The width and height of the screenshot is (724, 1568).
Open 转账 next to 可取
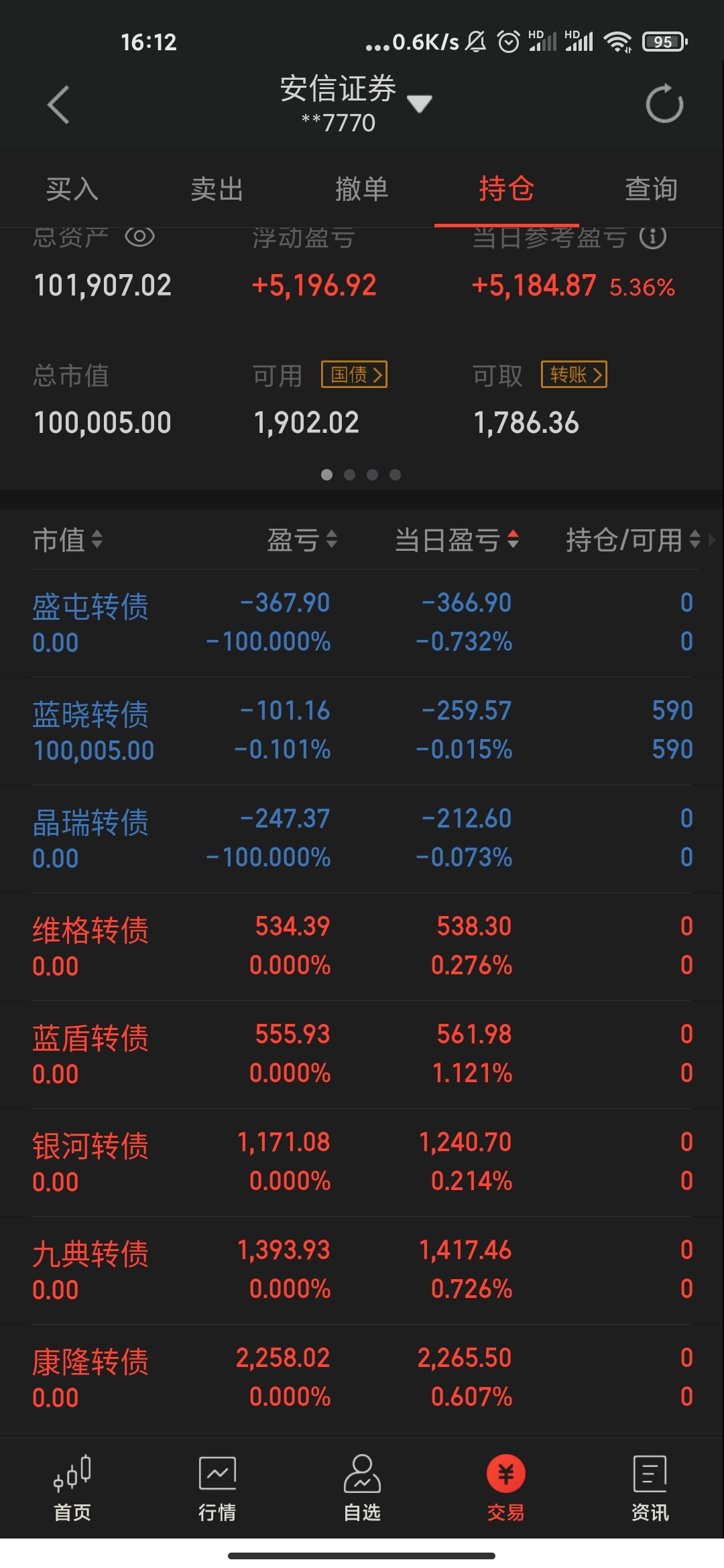(575, 375)
